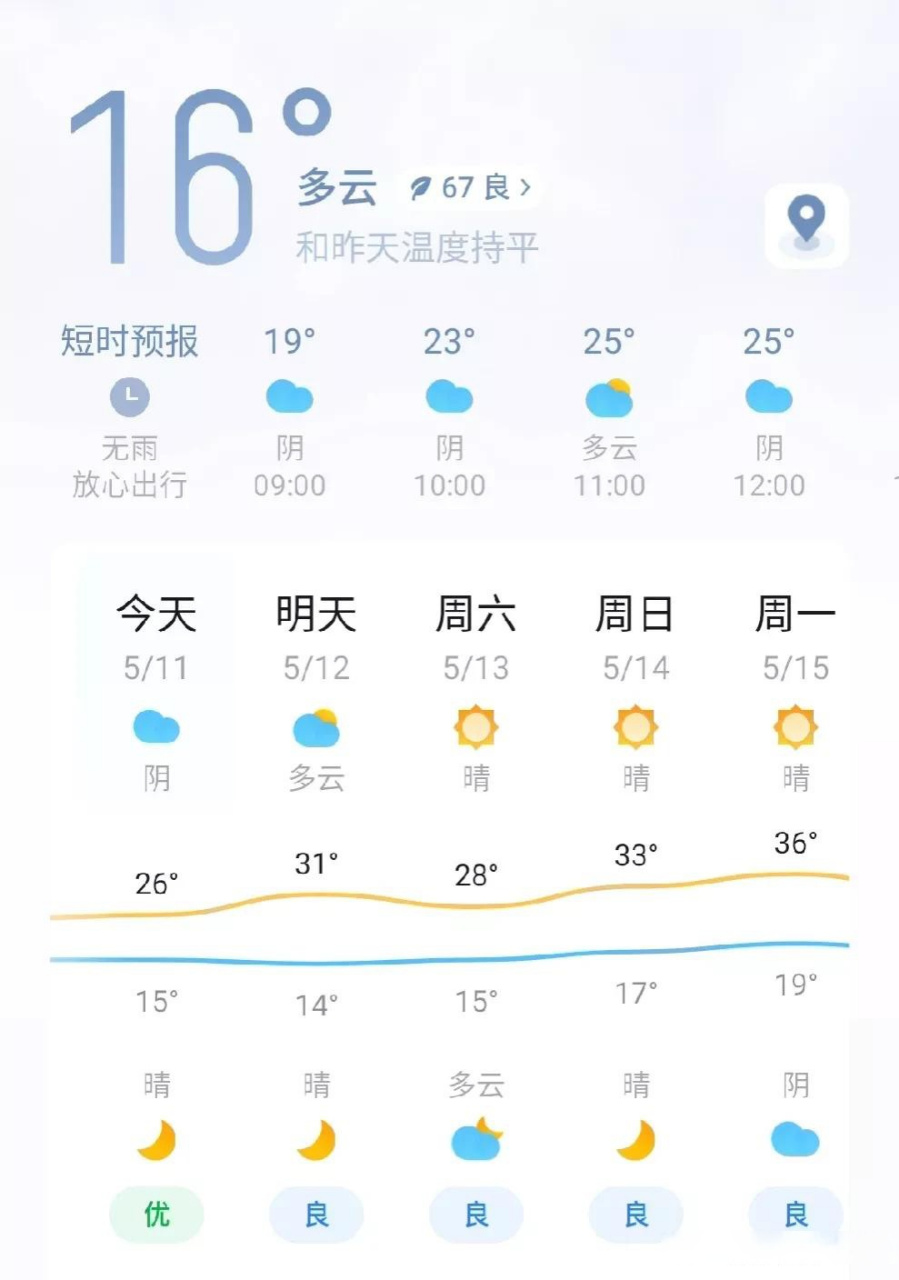
Task: Tap the location pin icon
Action: pos(806,224)
